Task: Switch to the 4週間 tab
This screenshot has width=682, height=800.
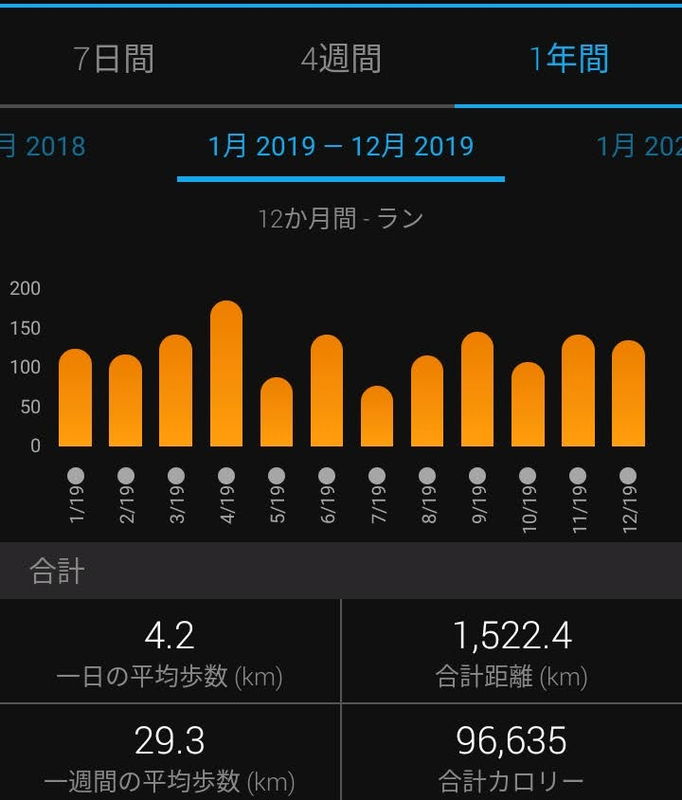Action: 341,59
